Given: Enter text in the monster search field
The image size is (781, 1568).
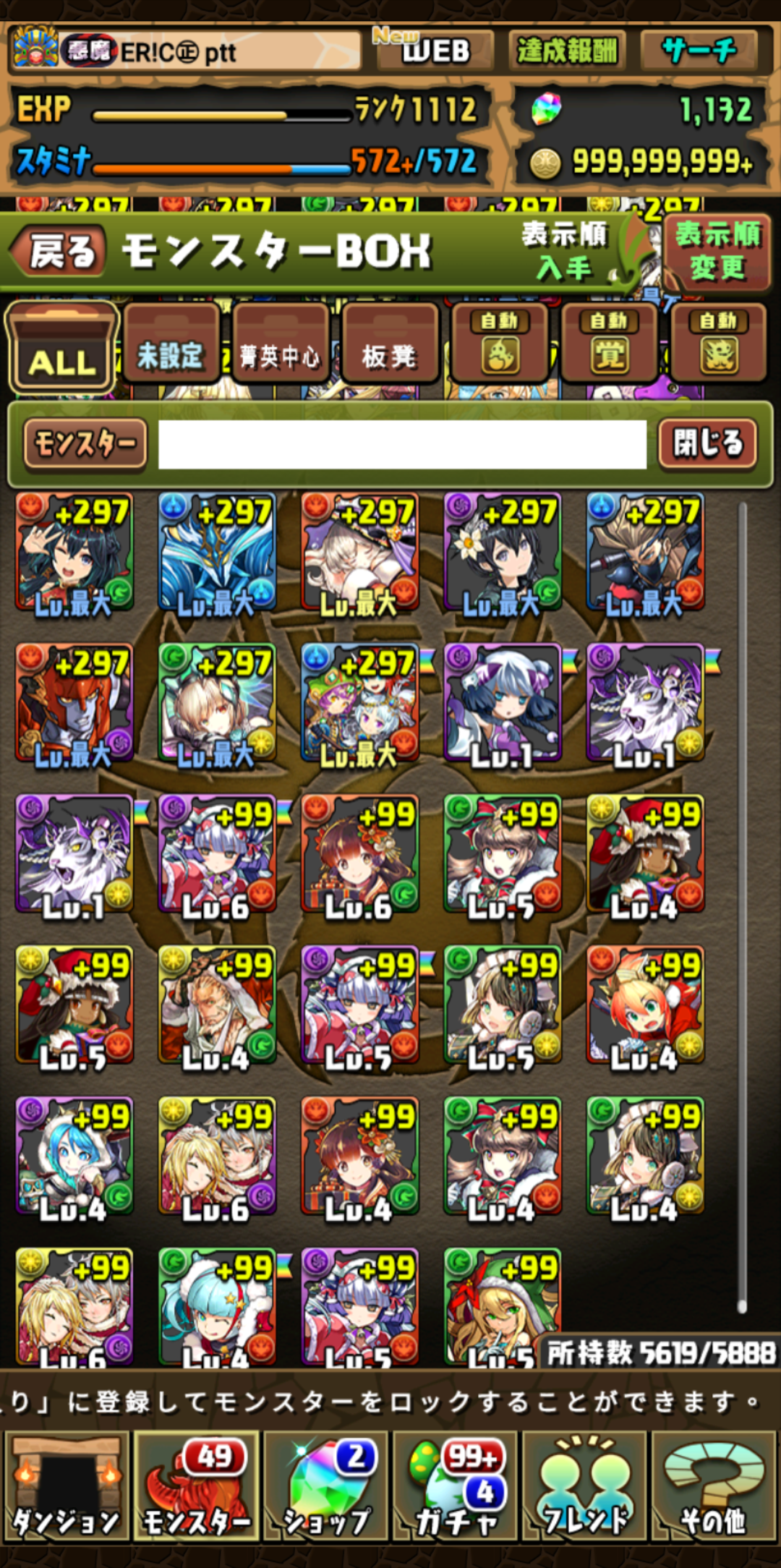Looking at the screenshot, I should pos(402,444).
